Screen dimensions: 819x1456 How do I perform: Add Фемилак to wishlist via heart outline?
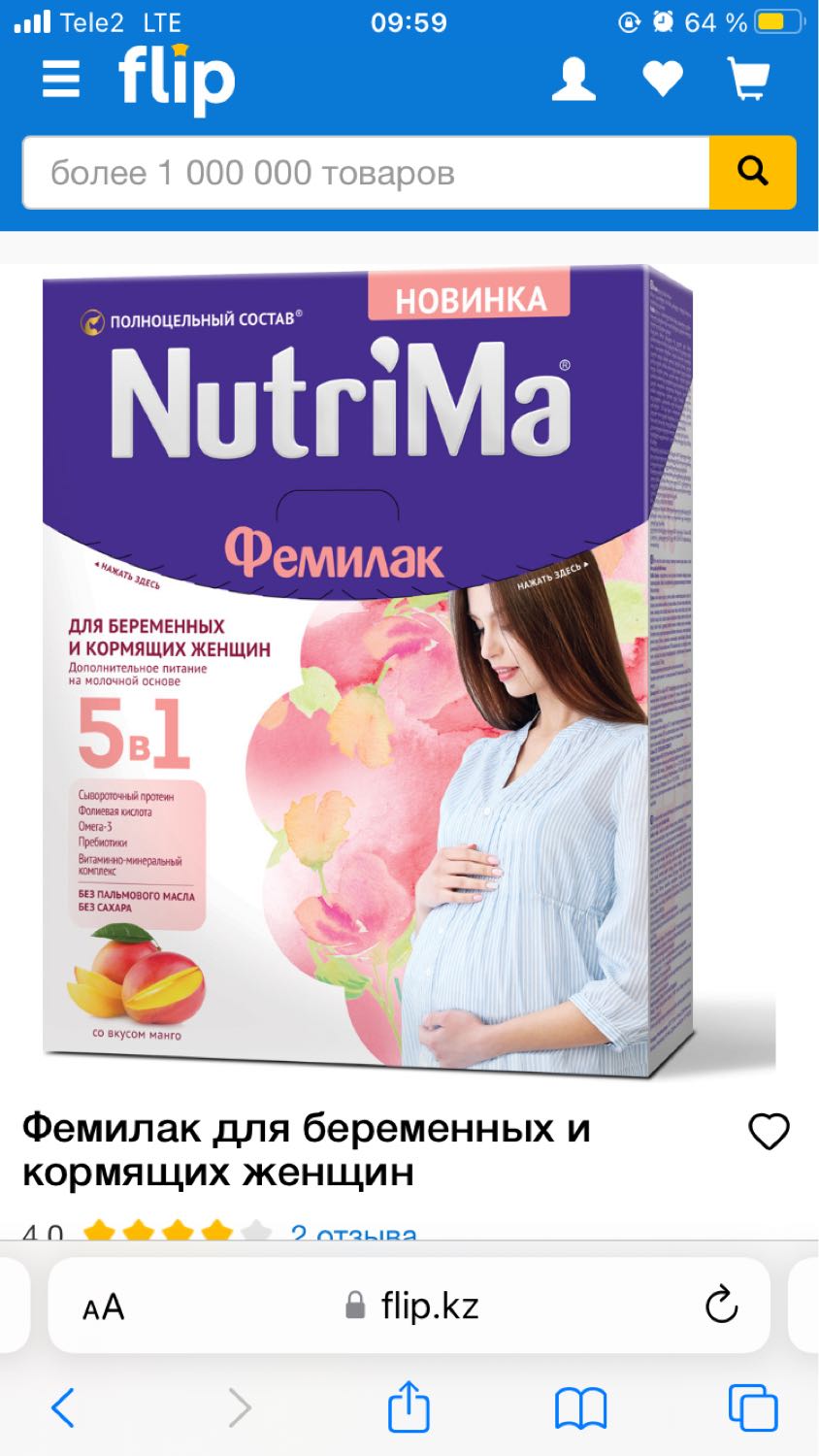pyautogui.click(x=769, y=1131)
